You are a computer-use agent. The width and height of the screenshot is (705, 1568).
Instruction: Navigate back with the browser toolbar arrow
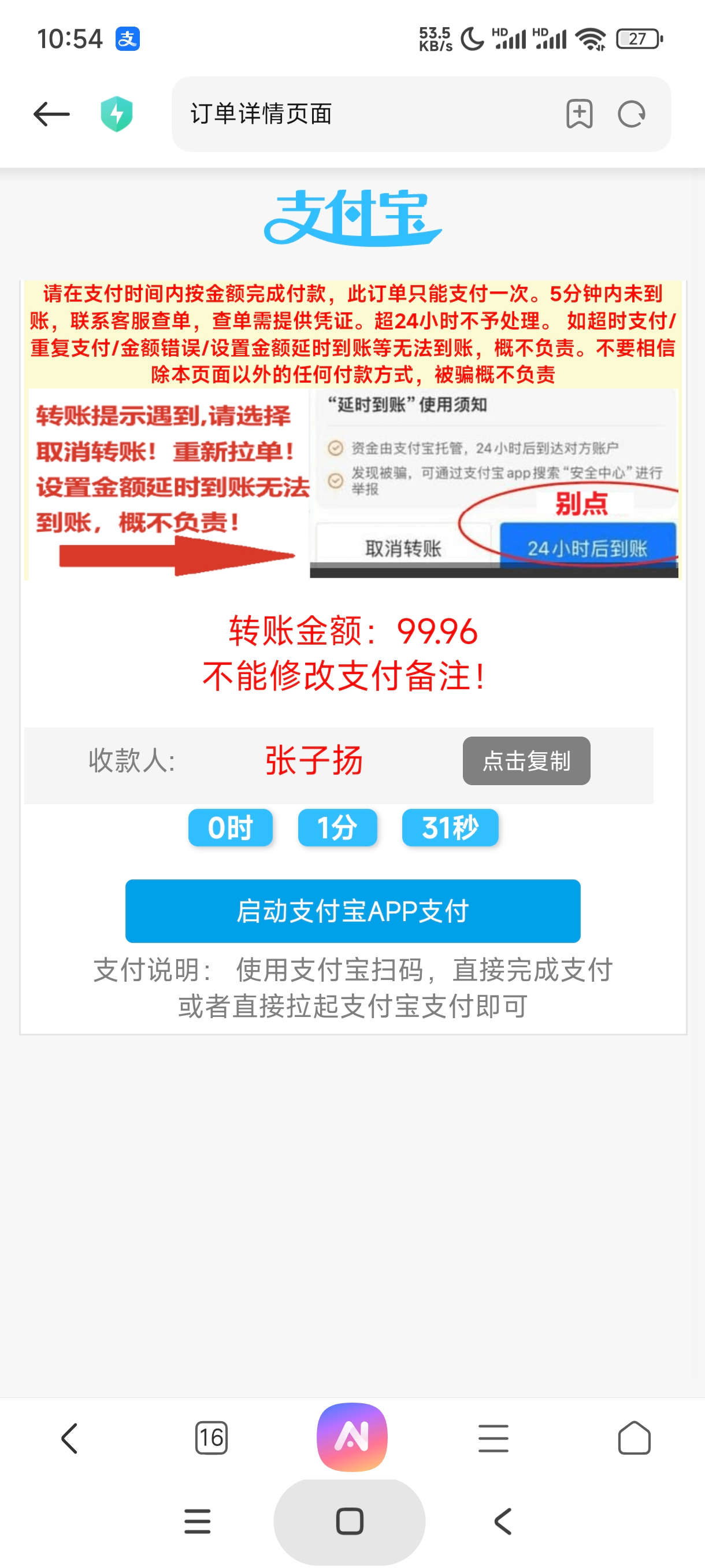(70, 1438)
